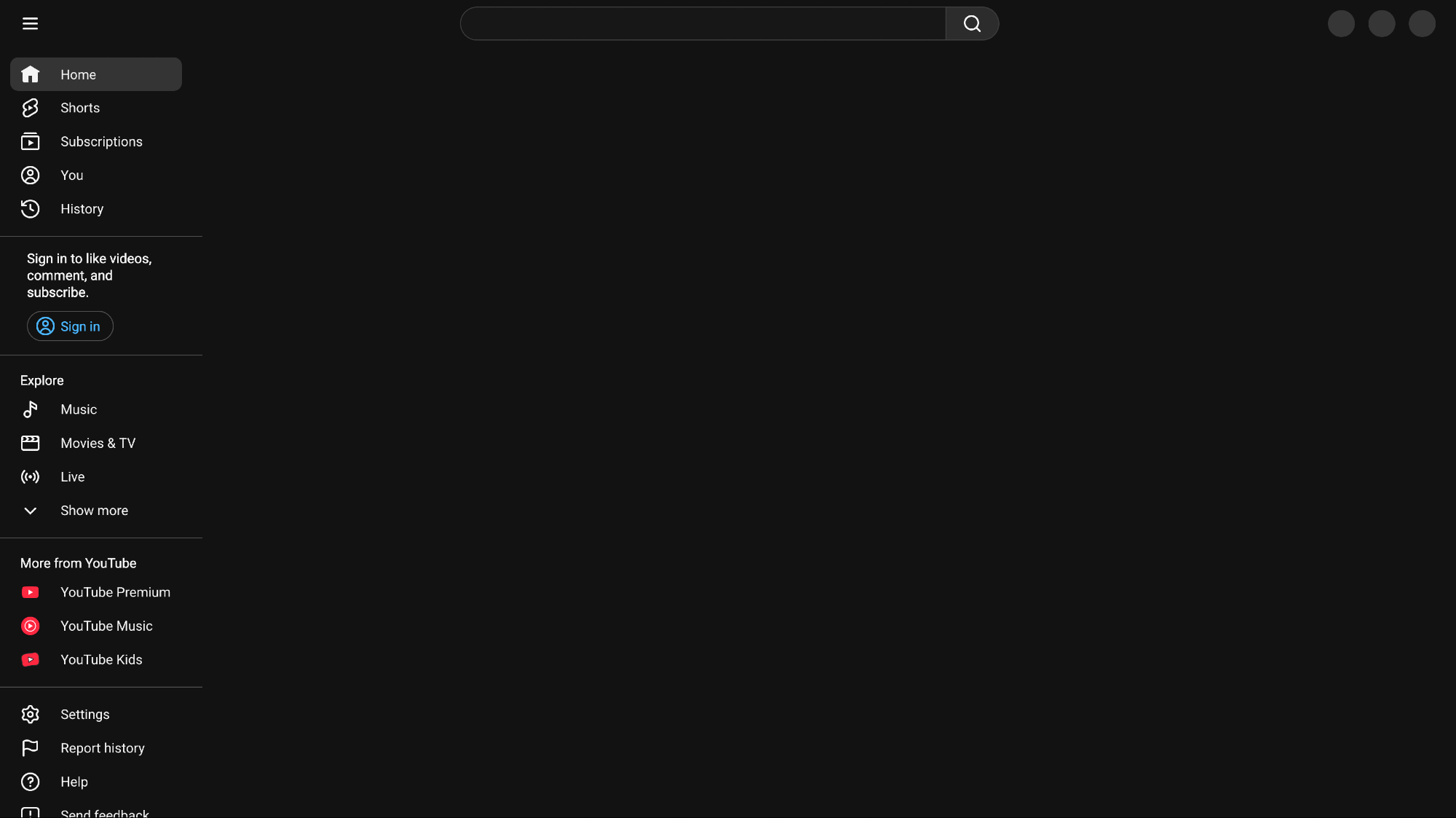Viewport: 1456px width, 818px height.
Task: Tap the magnifier search button
Action: coord(972,23)
